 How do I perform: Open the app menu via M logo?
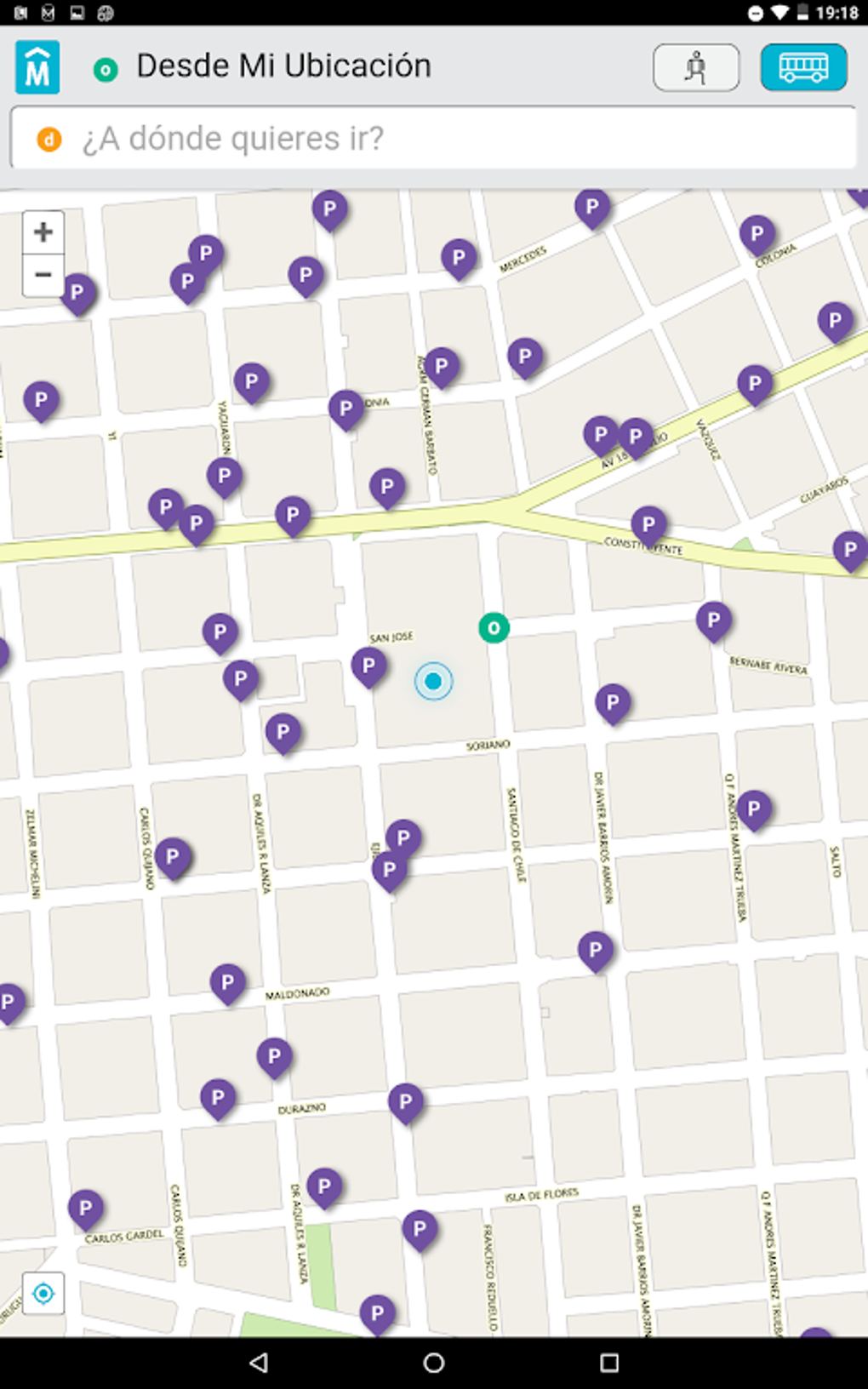click(37, 66)
